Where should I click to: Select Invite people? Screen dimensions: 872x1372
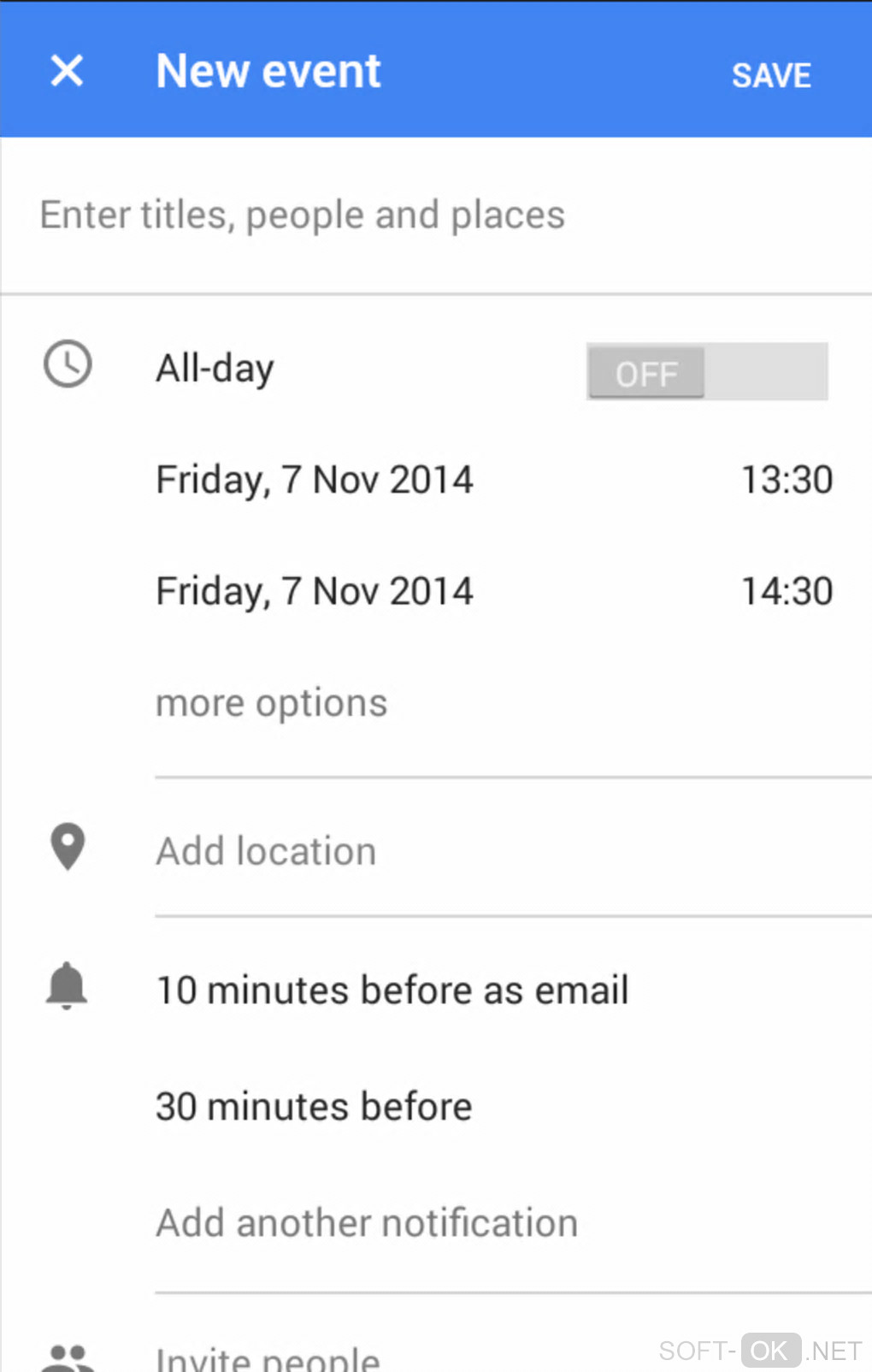[268, 1356]
